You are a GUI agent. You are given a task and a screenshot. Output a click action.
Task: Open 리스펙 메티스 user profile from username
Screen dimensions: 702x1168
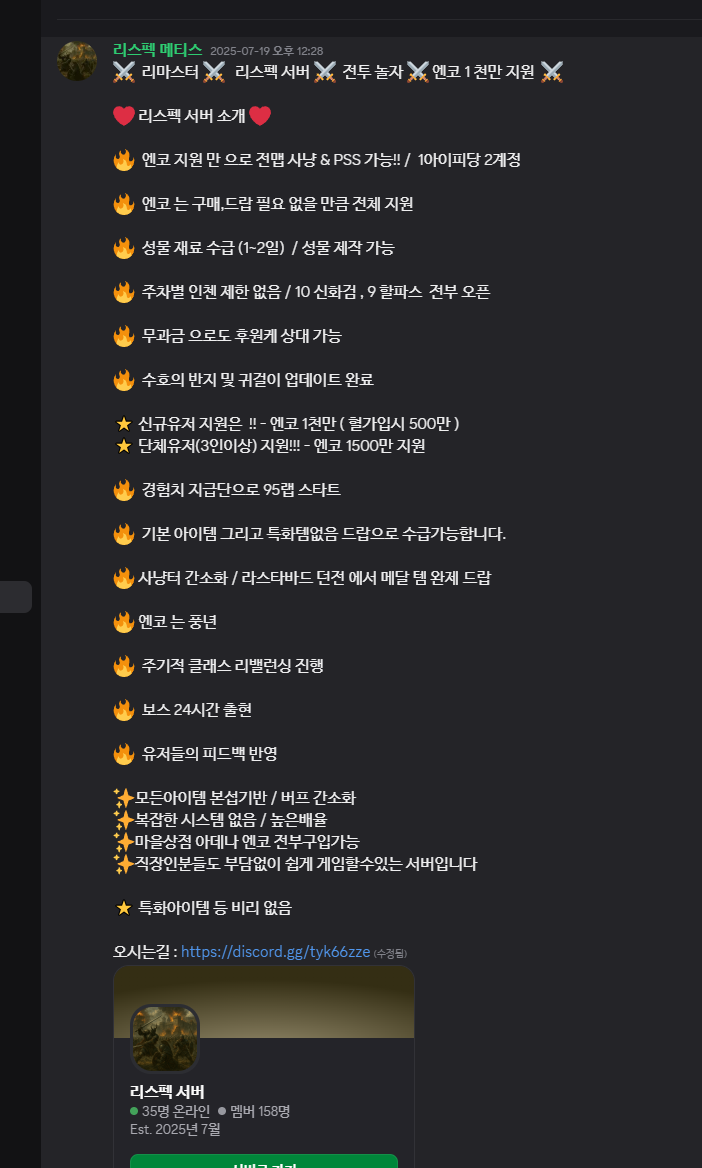(x=157, y=50)
